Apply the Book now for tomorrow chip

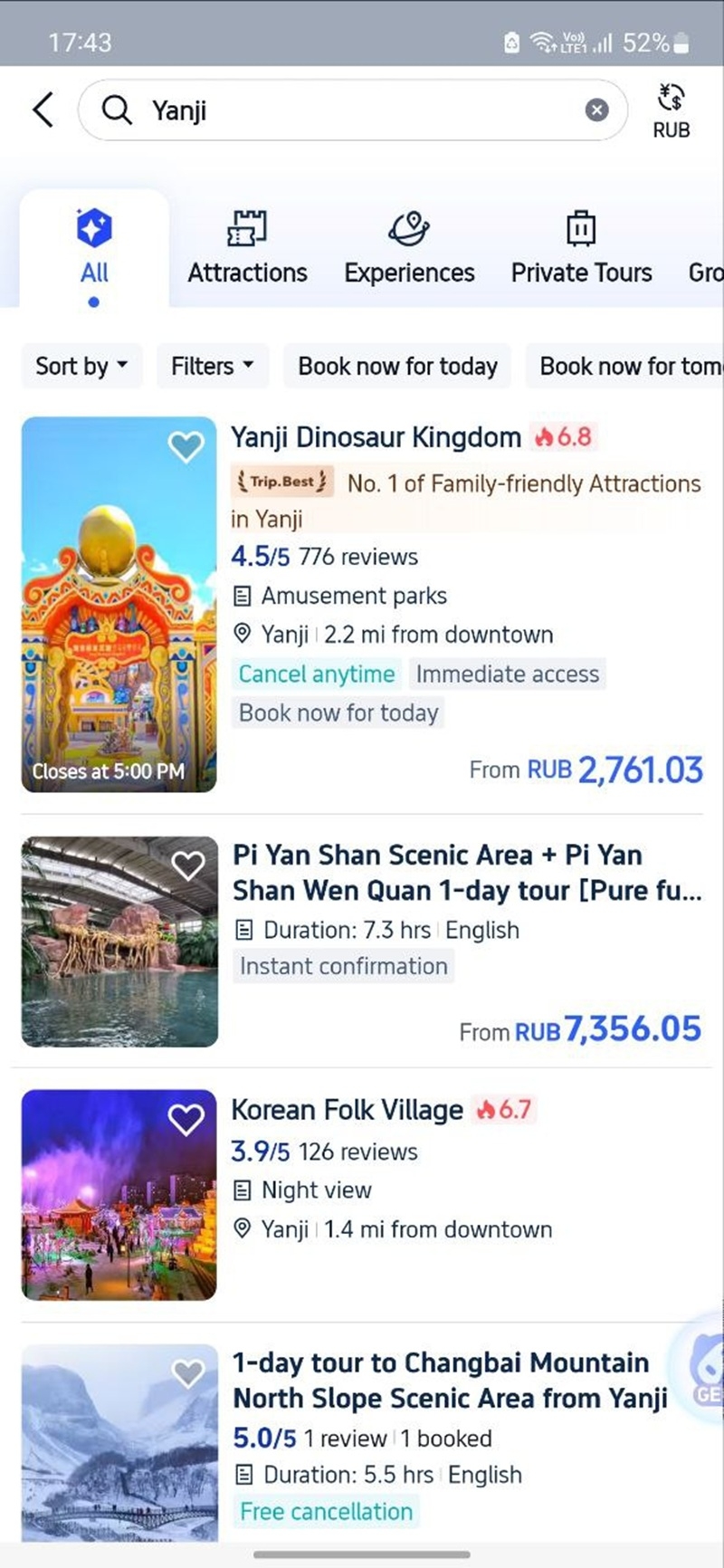(628, 366)
